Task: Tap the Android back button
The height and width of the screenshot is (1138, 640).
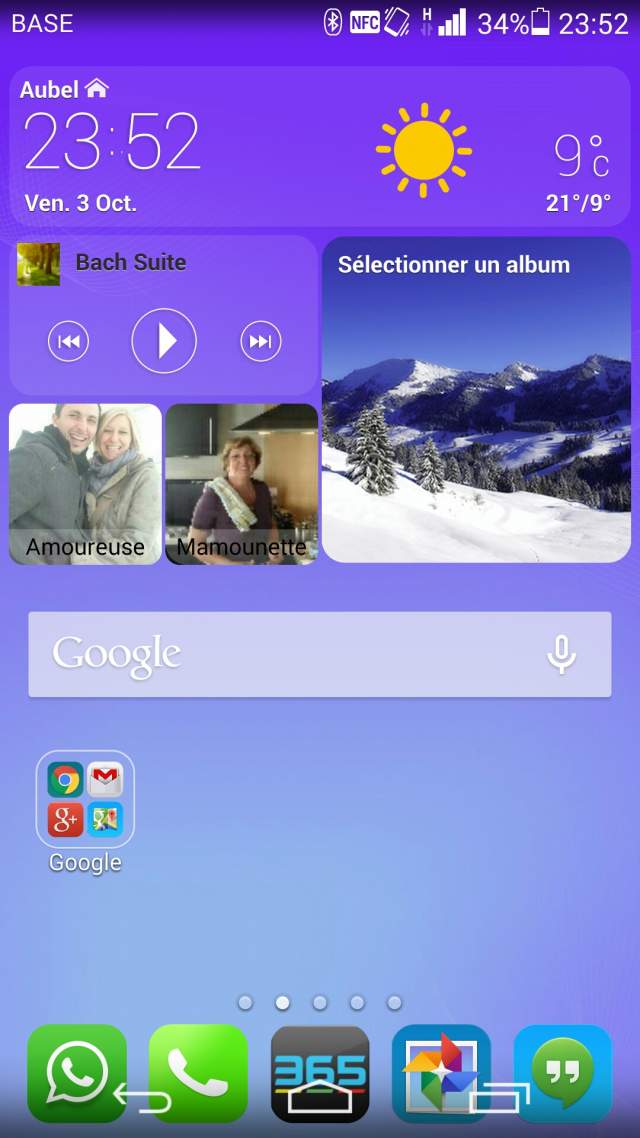Action: tap(143, 1100)
